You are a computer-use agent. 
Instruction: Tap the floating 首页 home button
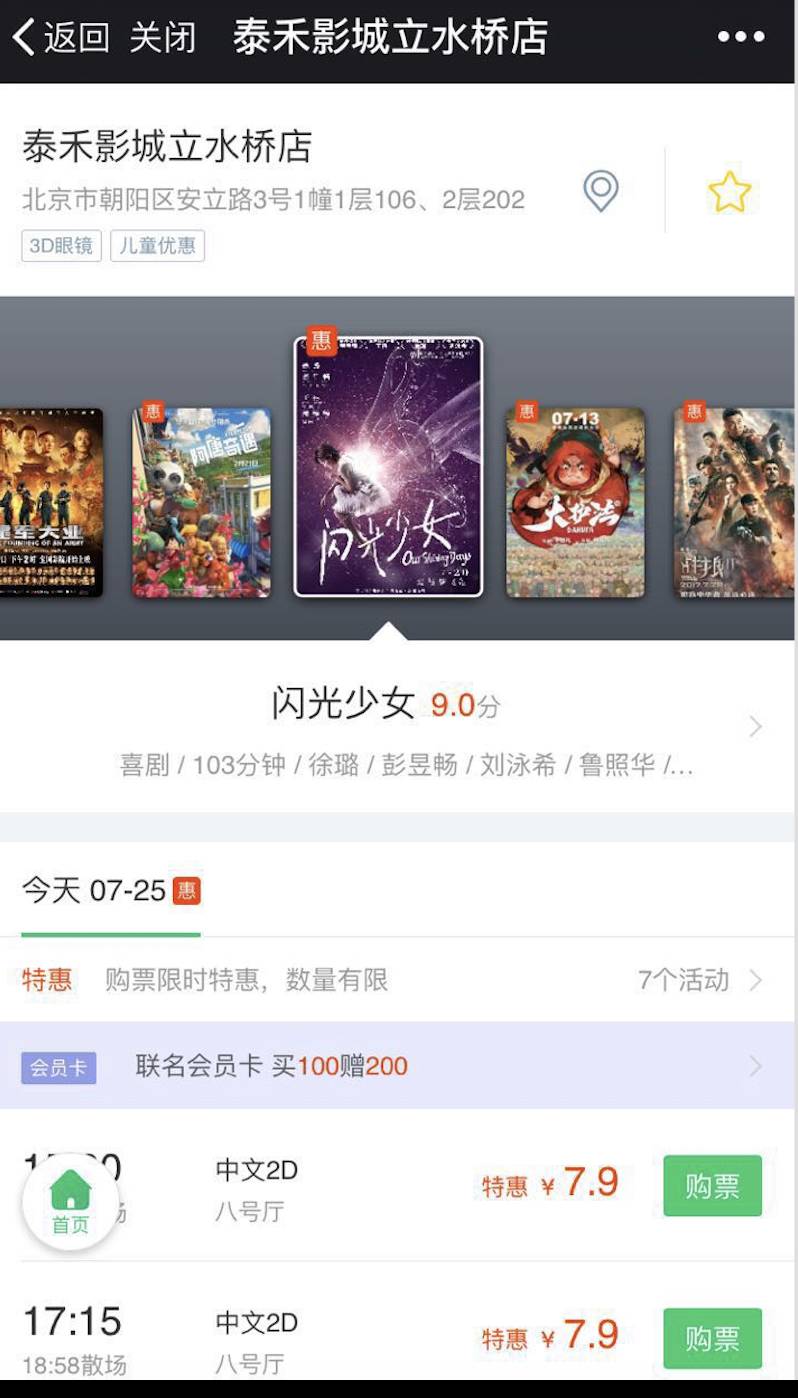70,1202
